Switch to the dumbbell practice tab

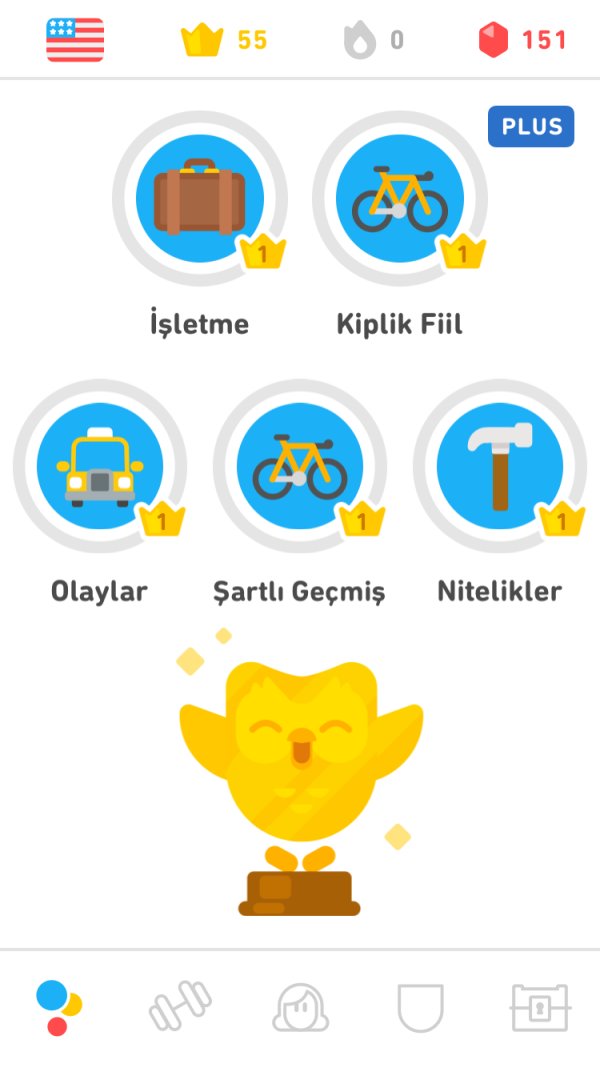181,1007
